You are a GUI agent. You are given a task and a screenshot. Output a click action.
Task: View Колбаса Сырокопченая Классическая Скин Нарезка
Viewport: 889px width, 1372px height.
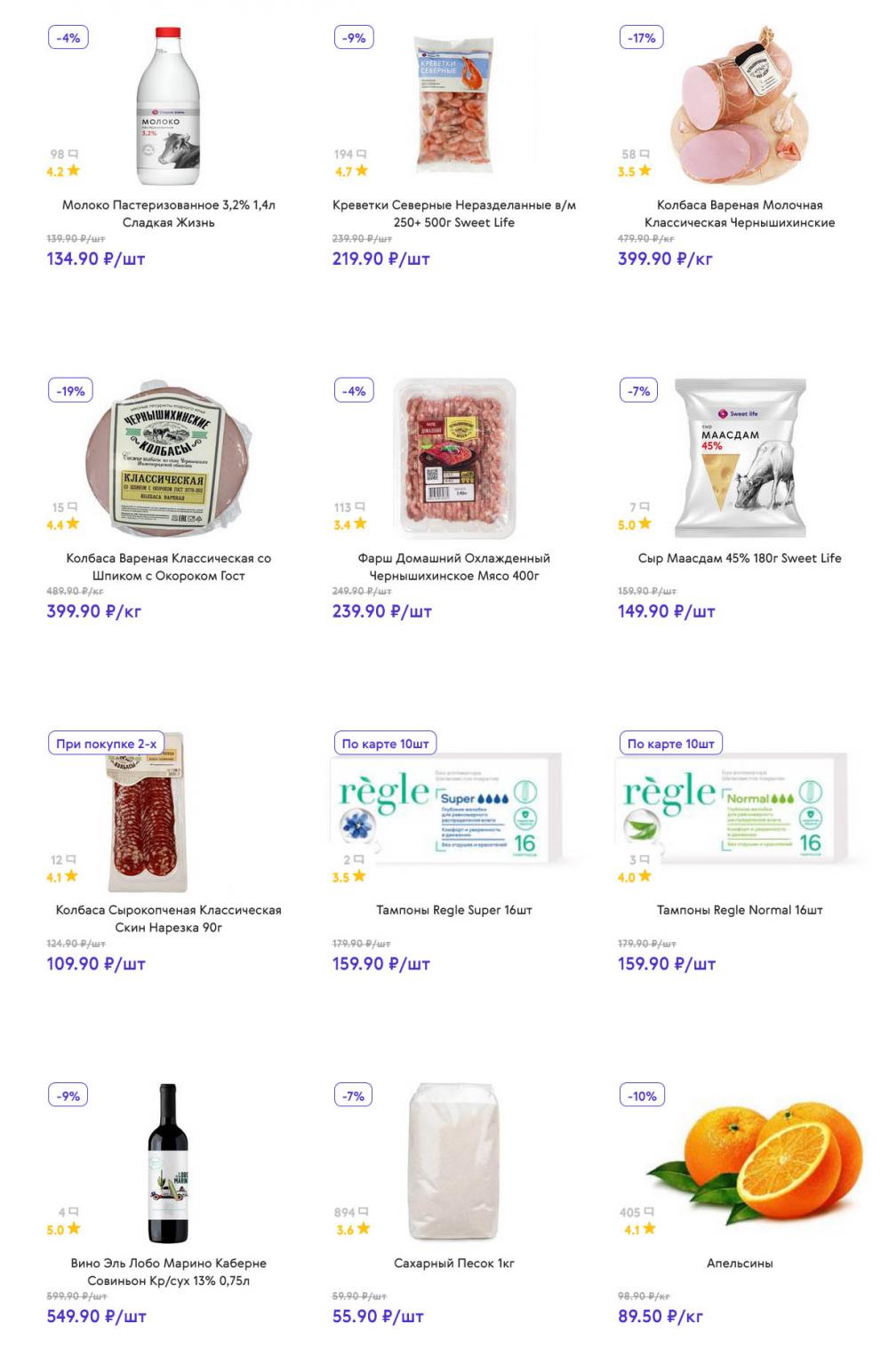click(x=168, y=918)
